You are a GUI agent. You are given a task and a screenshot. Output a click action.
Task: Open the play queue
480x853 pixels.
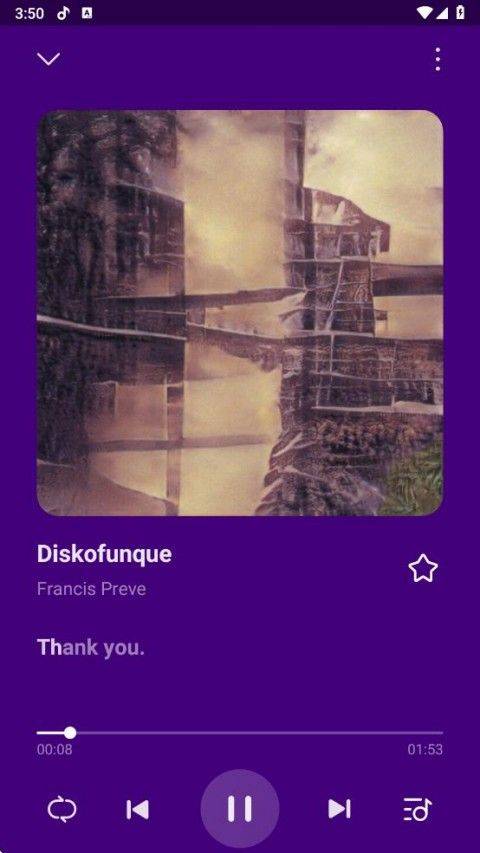(x=417, y=809)
